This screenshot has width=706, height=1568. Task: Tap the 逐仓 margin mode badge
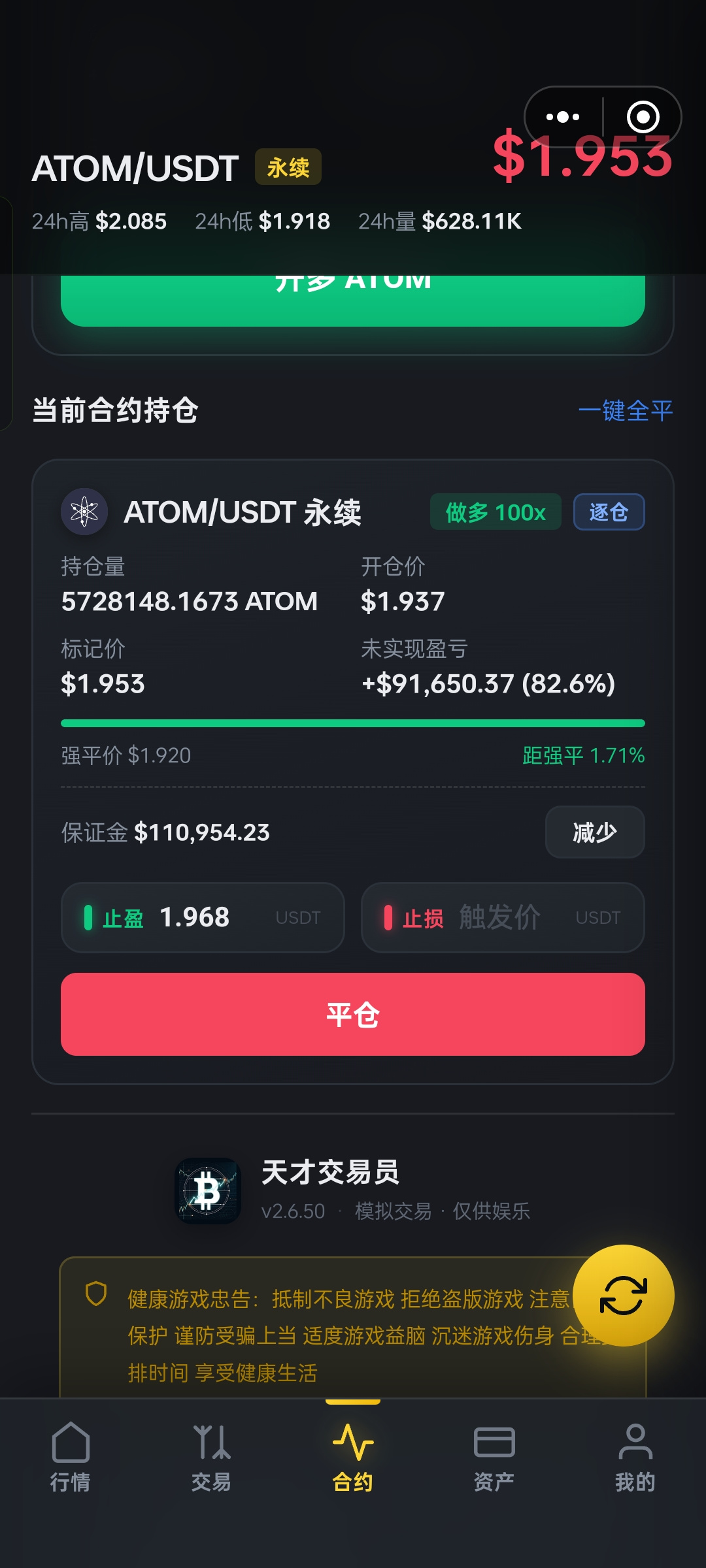pos(609,512)
